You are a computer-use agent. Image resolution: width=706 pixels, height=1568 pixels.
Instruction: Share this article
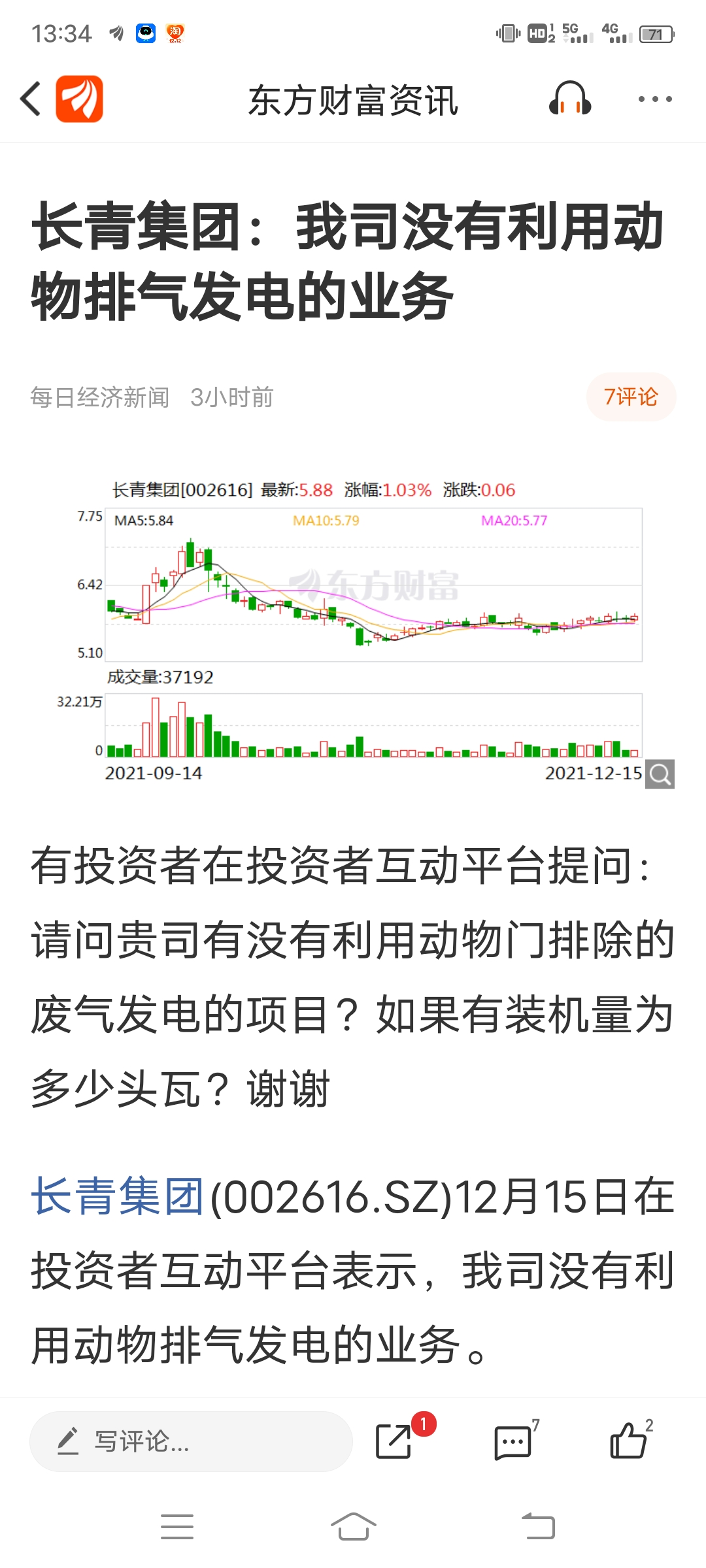click(x=394, y=1441)
